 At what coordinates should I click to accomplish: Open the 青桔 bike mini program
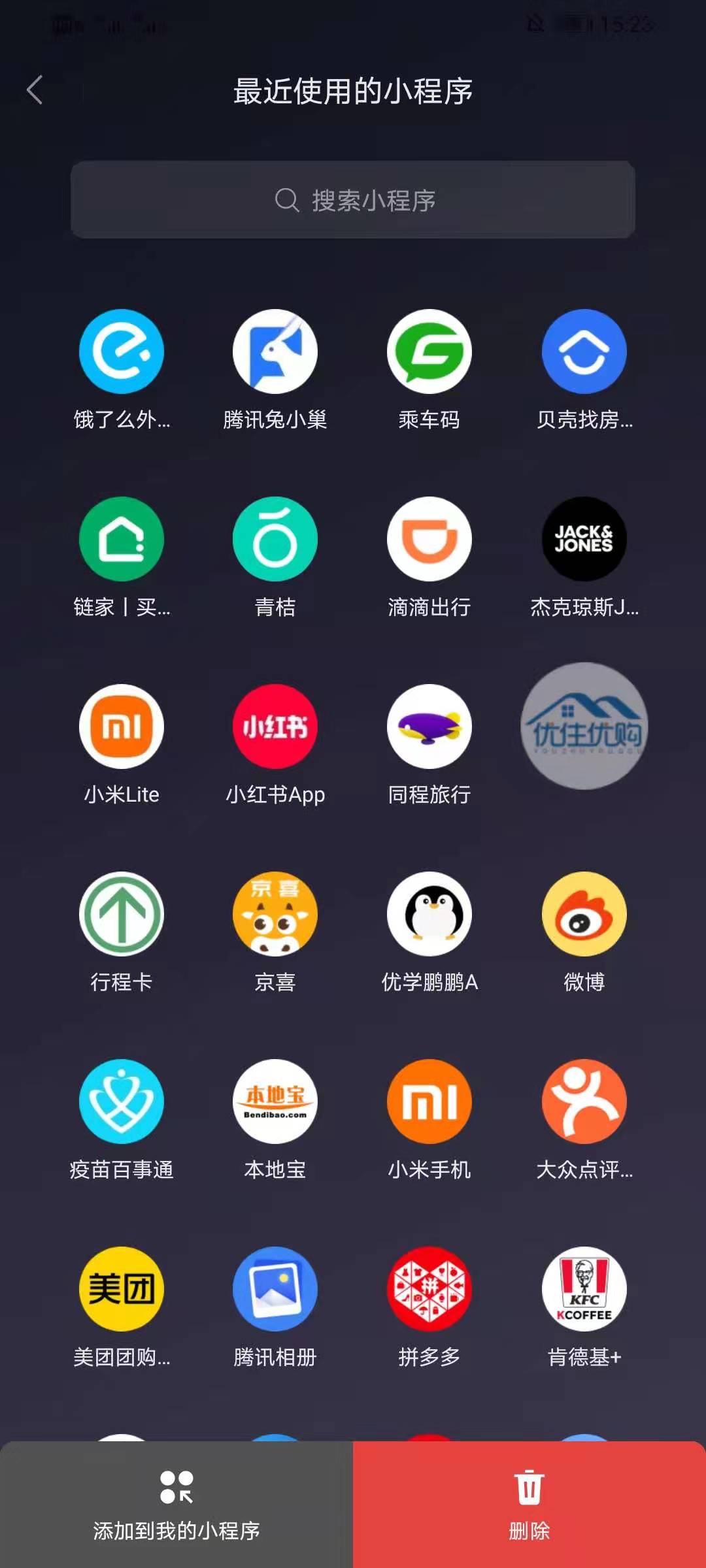pos(275,540)
